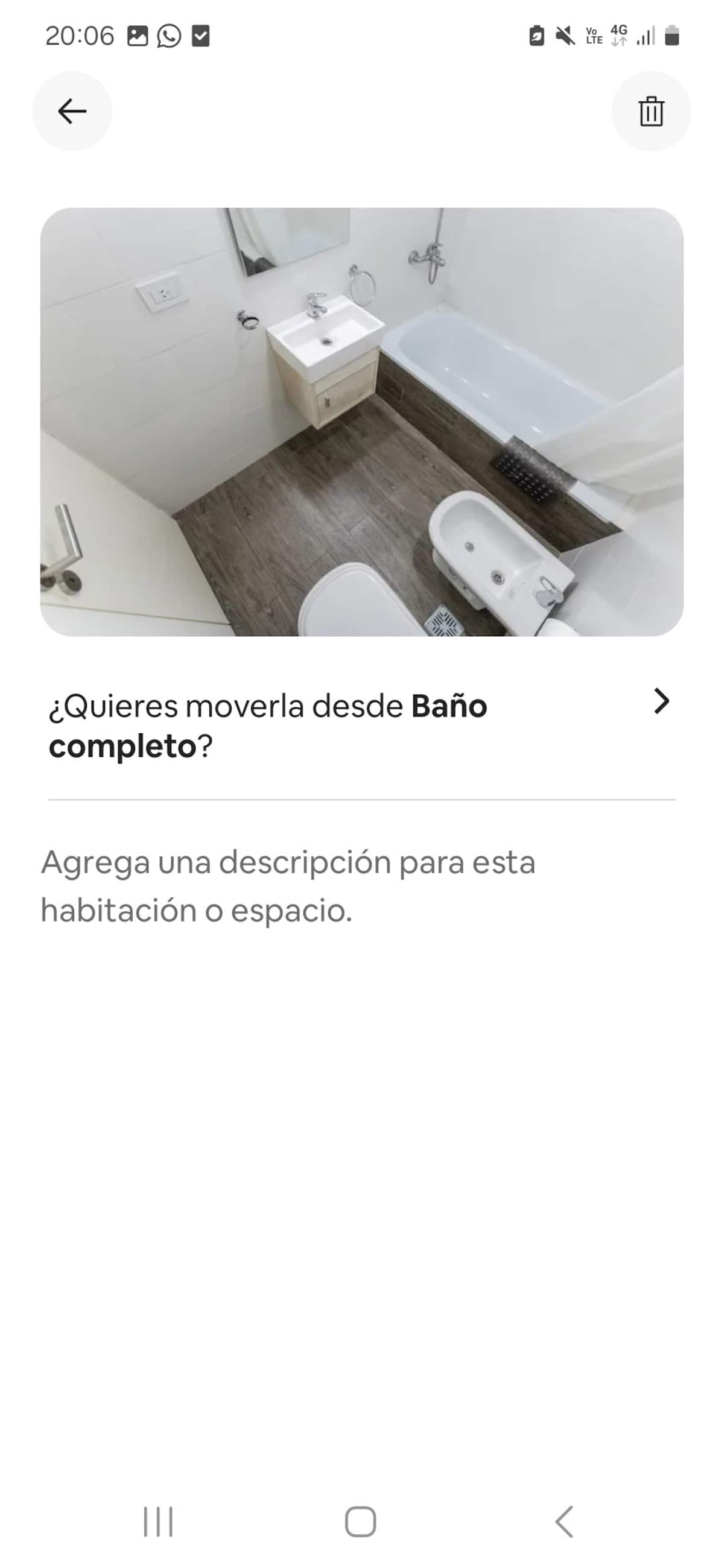The width and height of the screenshot is (724, 1568).
Task: Open the bathroom photo
Action: pos(361,422)
